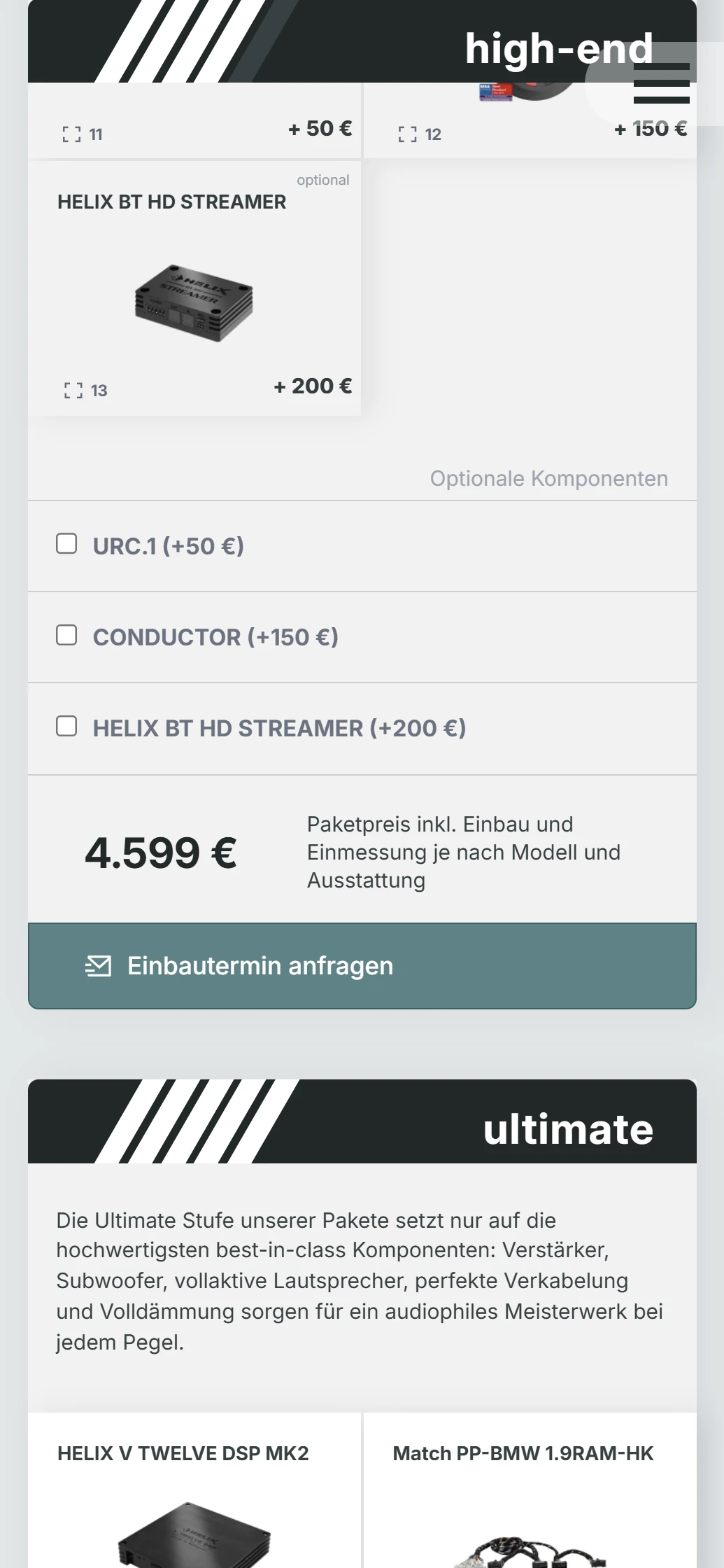
Task: Expand image number 13 fullscreen
Action: [85, 391]
